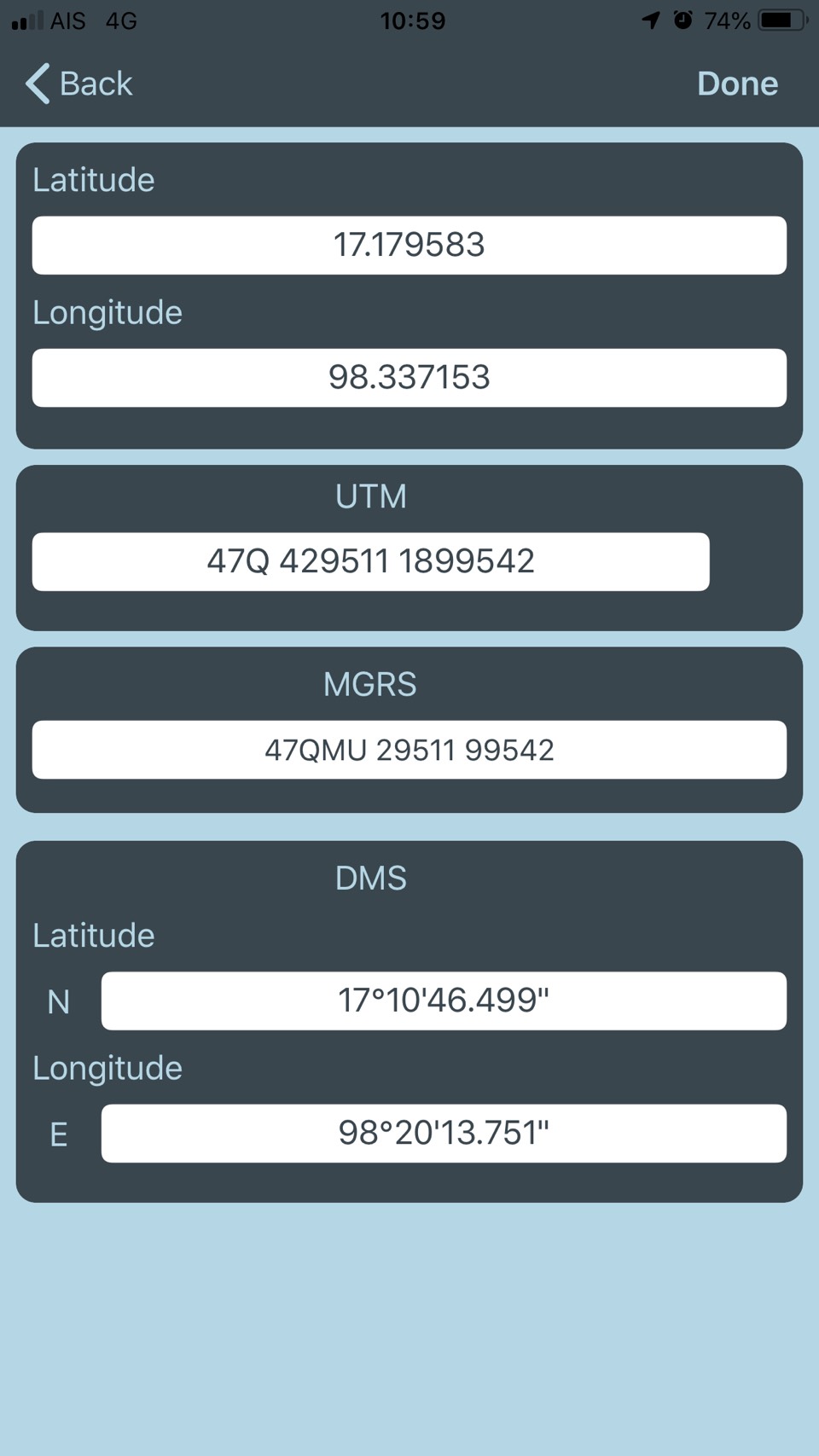Image resolution: width=819 pixels, height=1456 pixels.
Task: Select the MGRS coordinate field
Action: [409, 750]
